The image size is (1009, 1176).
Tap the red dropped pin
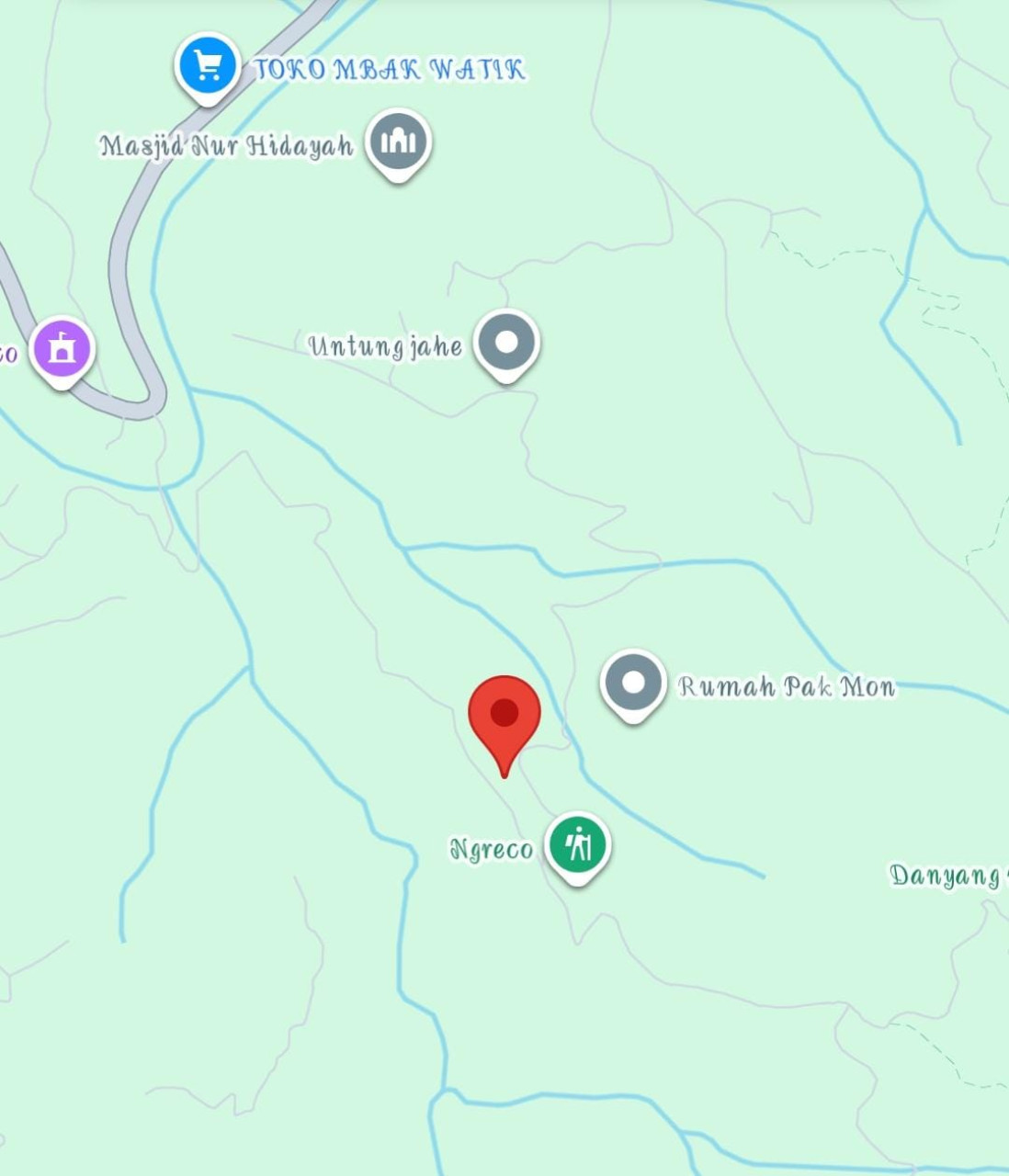click(504, 717)
